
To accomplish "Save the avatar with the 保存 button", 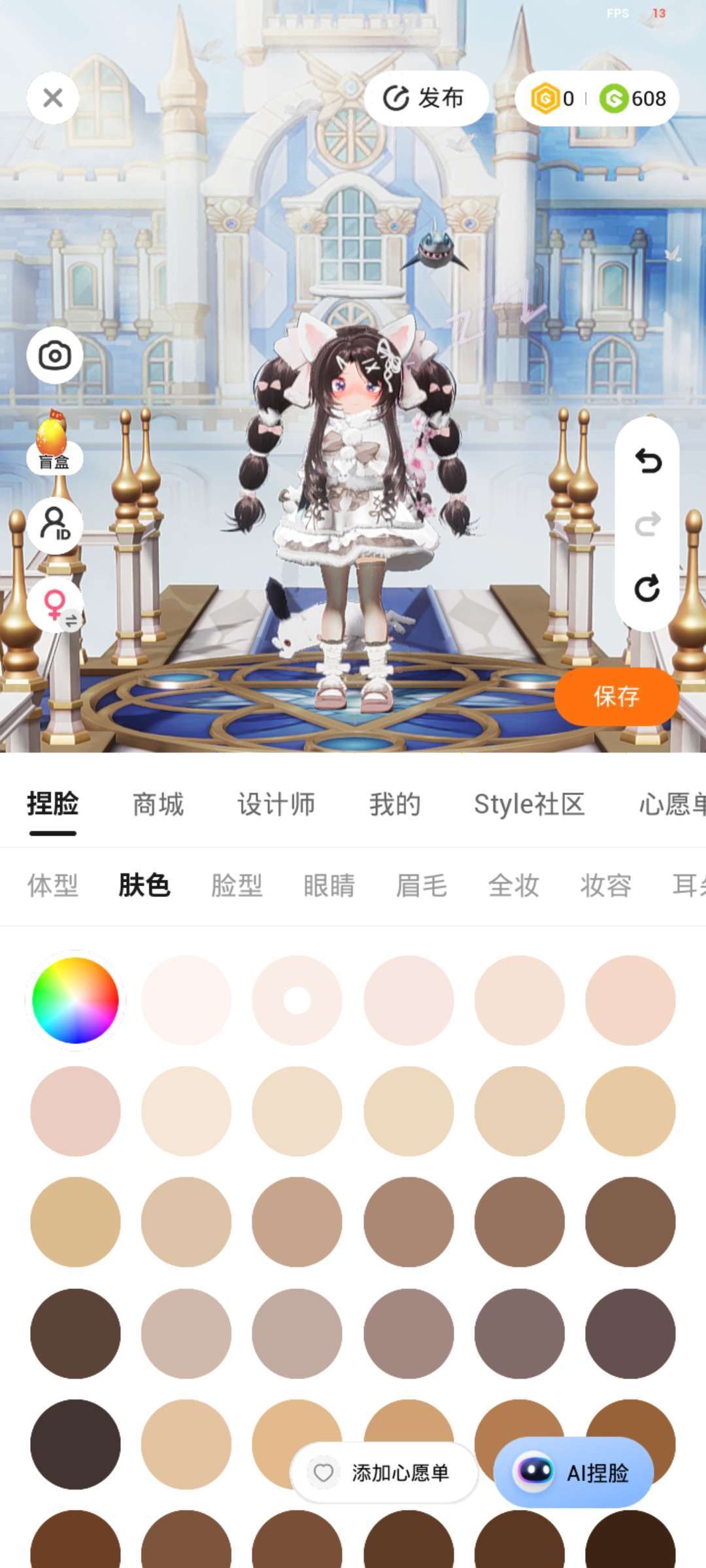I will 616,696.
